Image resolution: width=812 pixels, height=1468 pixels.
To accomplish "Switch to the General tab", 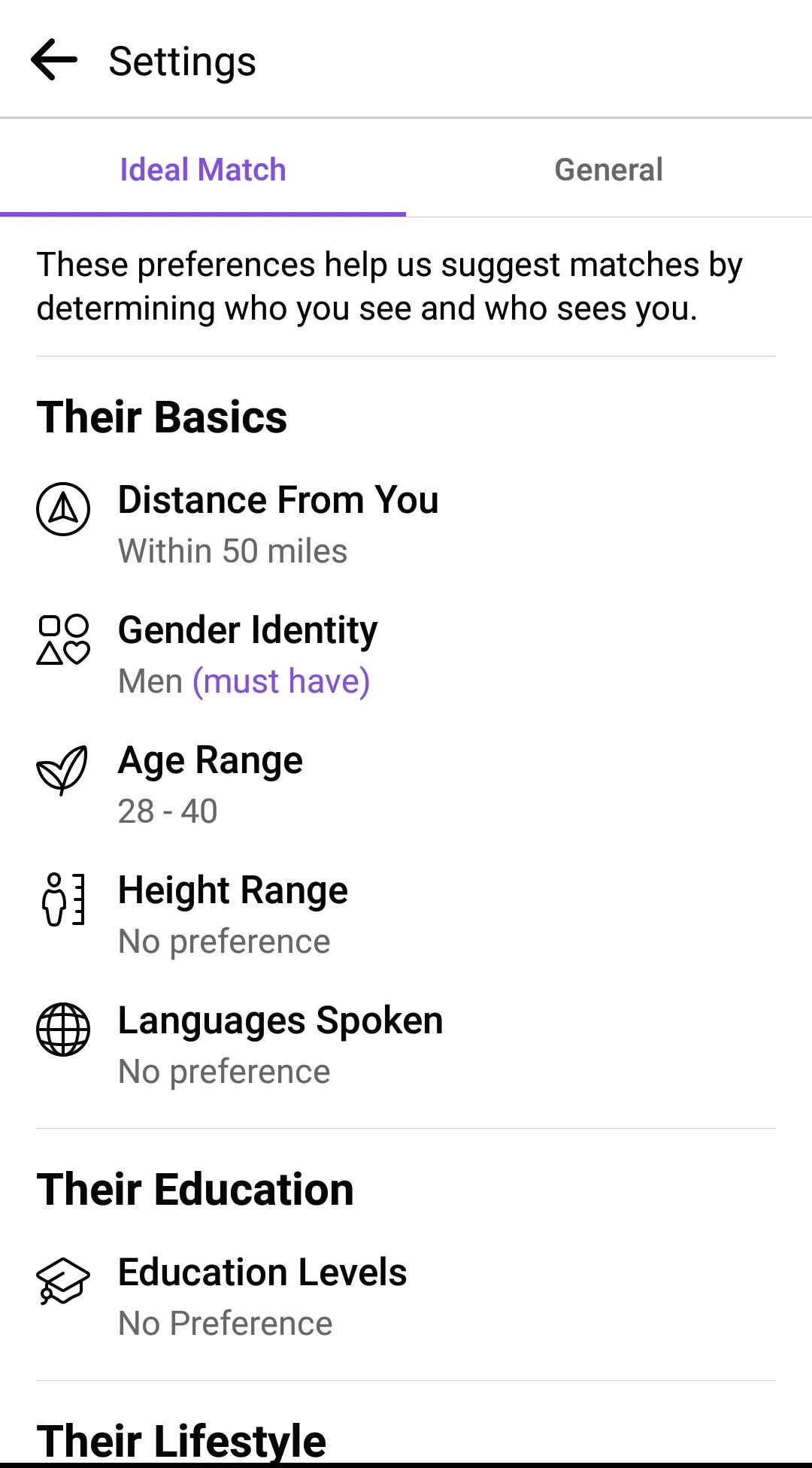I will [607, 168].
